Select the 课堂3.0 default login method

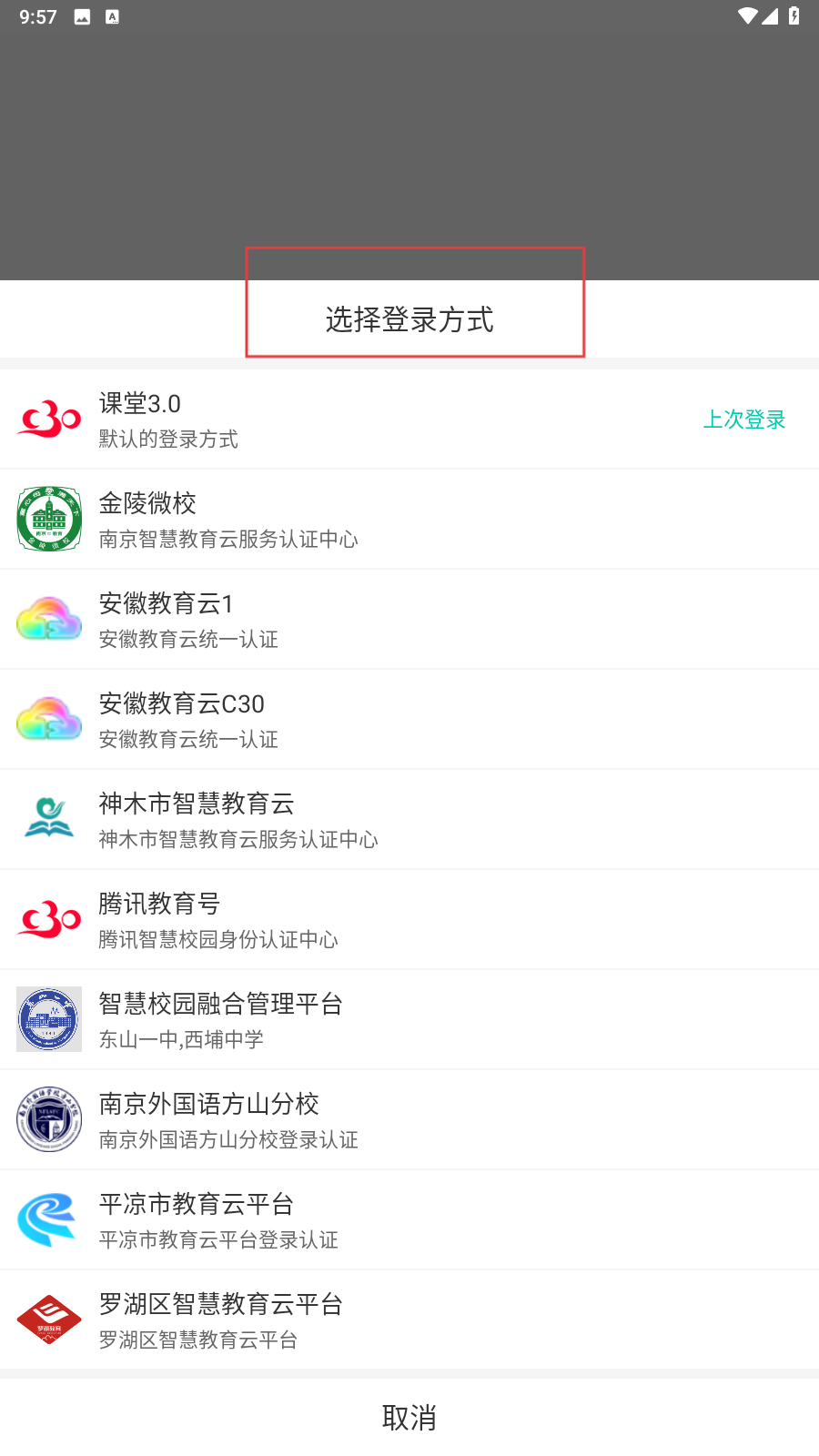pyautogui.click(x=409, y=419)
